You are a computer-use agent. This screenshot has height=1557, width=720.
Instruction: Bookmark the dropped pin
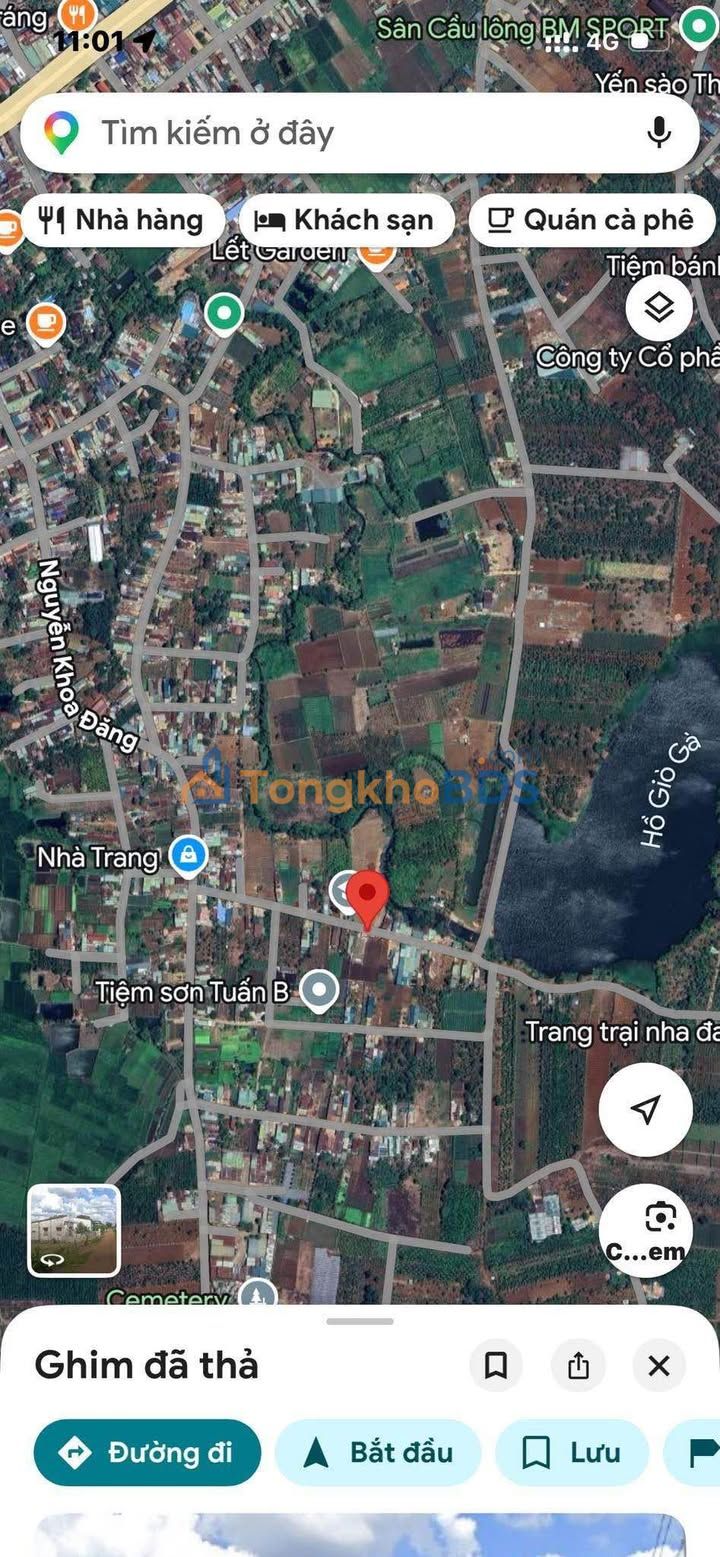click(496, 1365)
